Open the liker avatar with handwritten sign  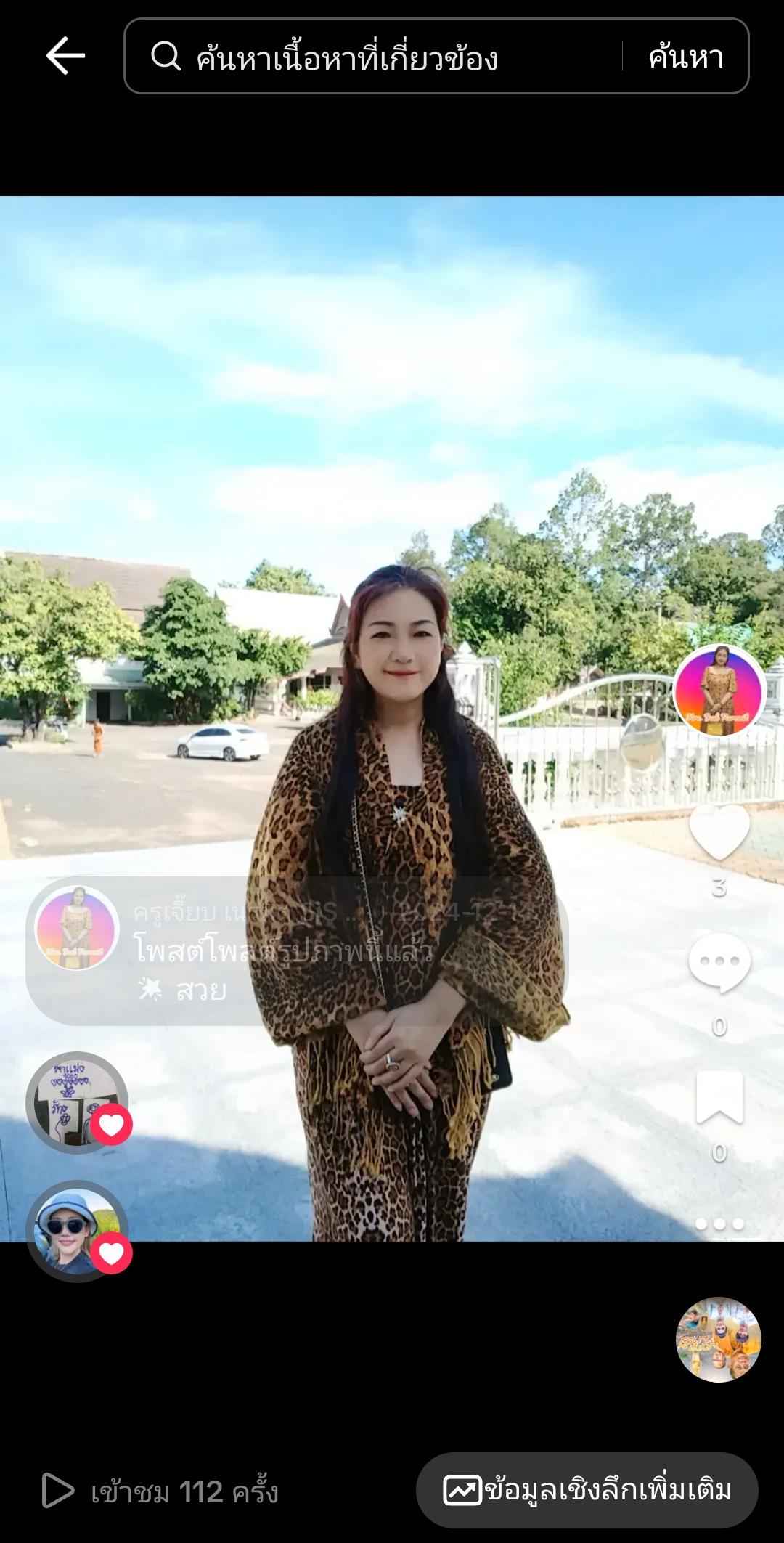pyautogui.click(x=76, y=1102)
